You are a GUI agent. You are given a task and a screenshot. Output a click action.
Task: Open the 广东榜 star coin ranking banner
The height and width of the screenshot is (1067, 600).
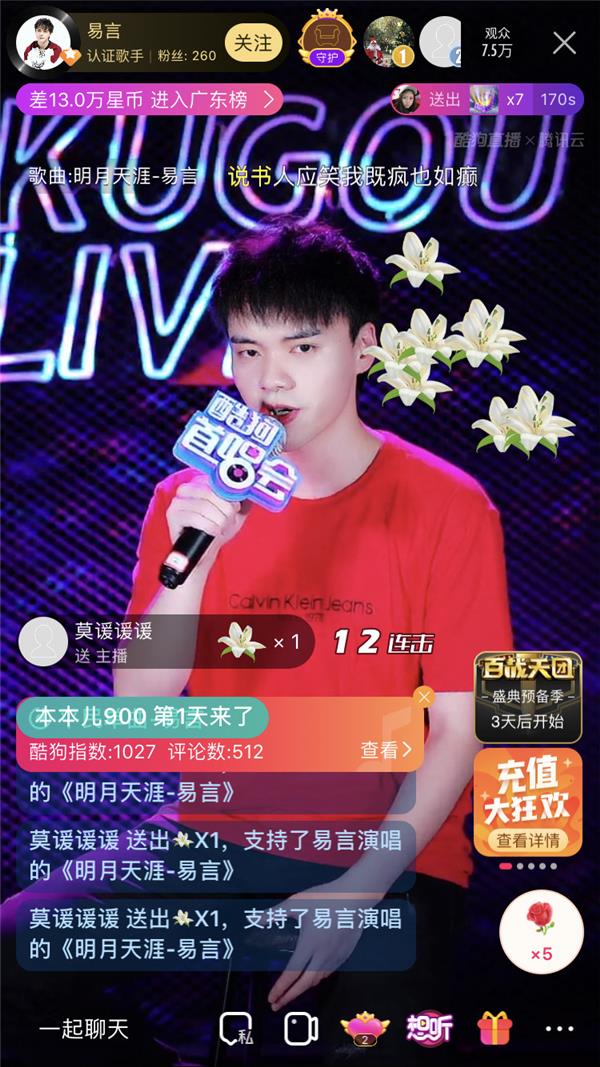pos(150,99)
